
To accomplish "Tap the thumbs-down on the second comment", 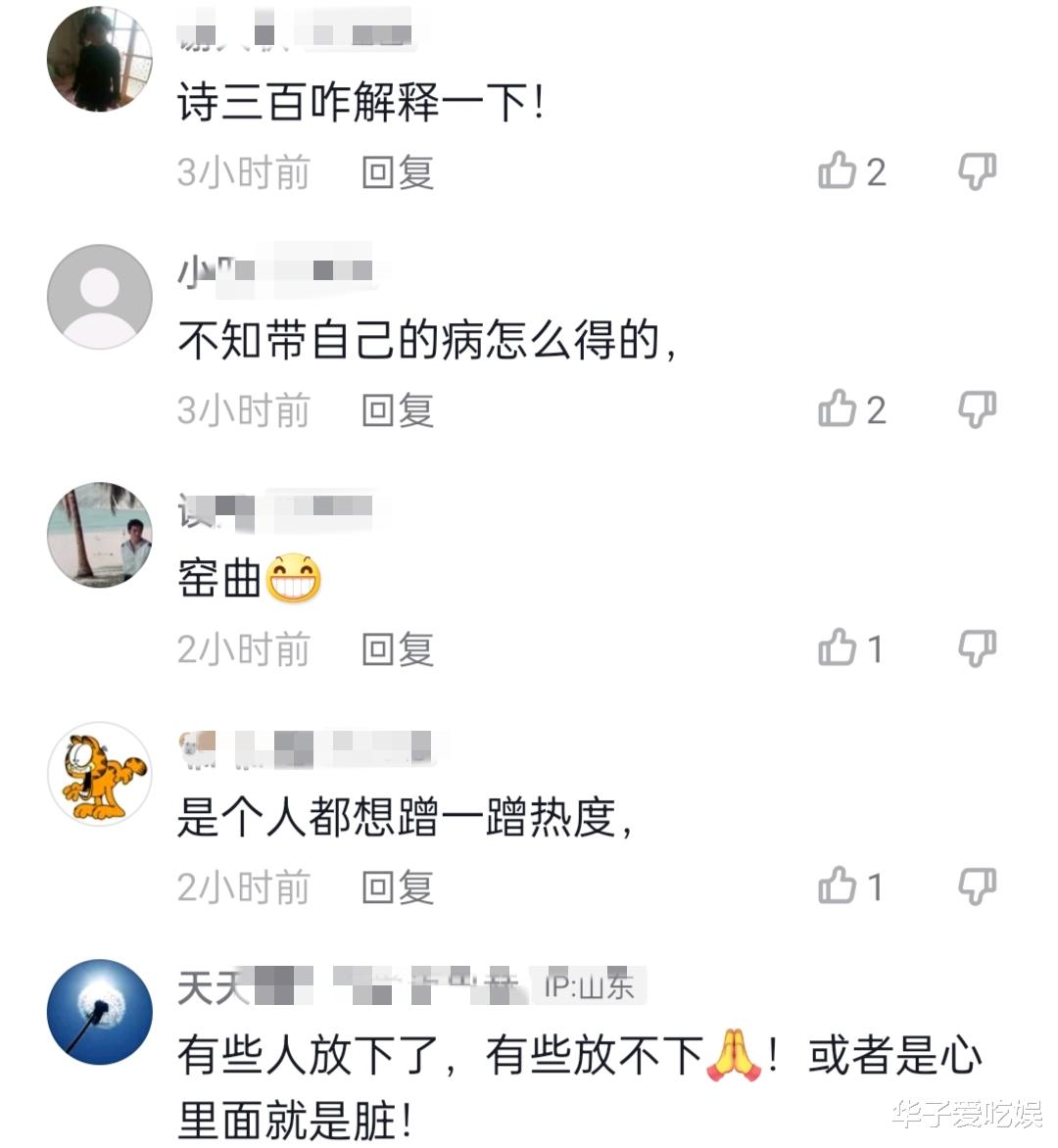I will (977, 410).
